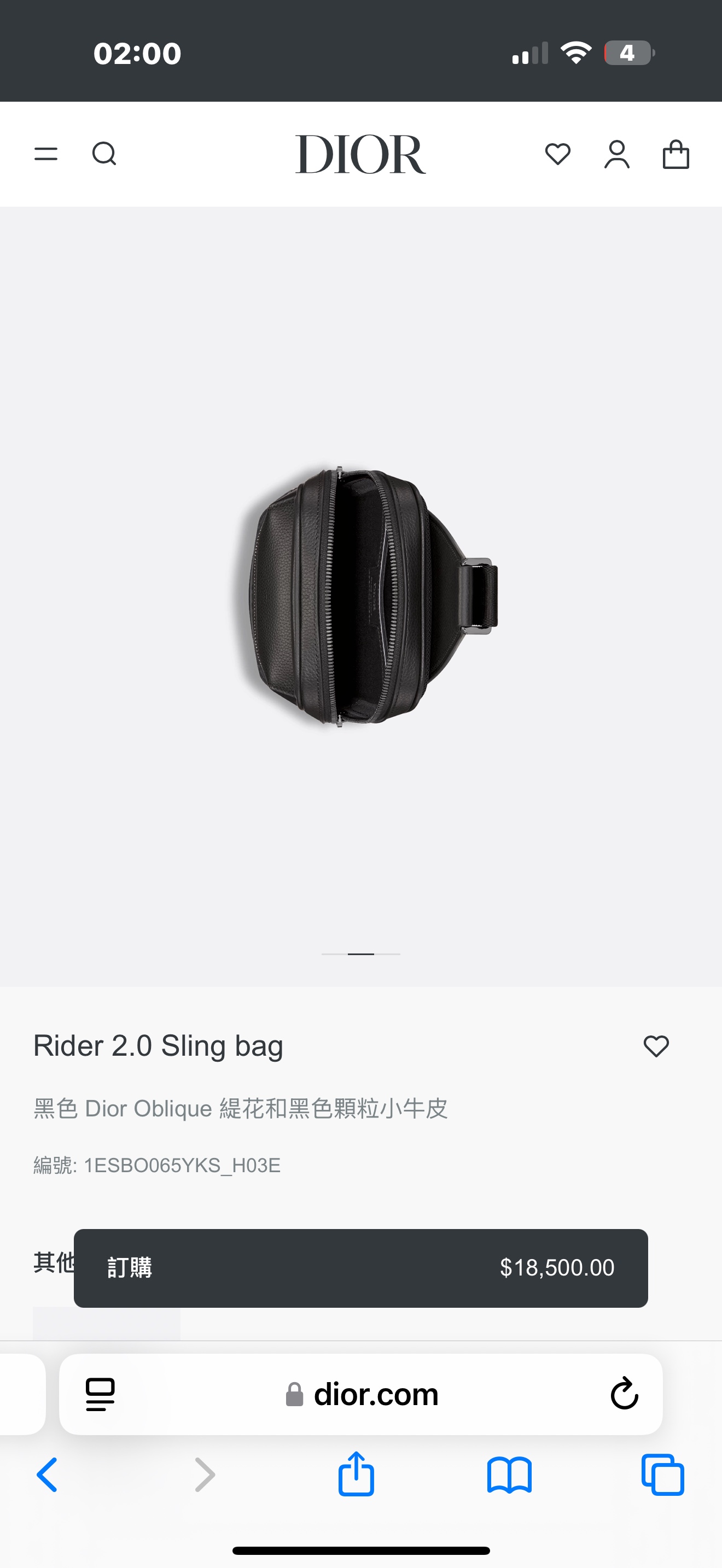Add Rider 2.0 Sling bag to wishlist
The image size is (722, 1568).
click(x=656, y=1046)
